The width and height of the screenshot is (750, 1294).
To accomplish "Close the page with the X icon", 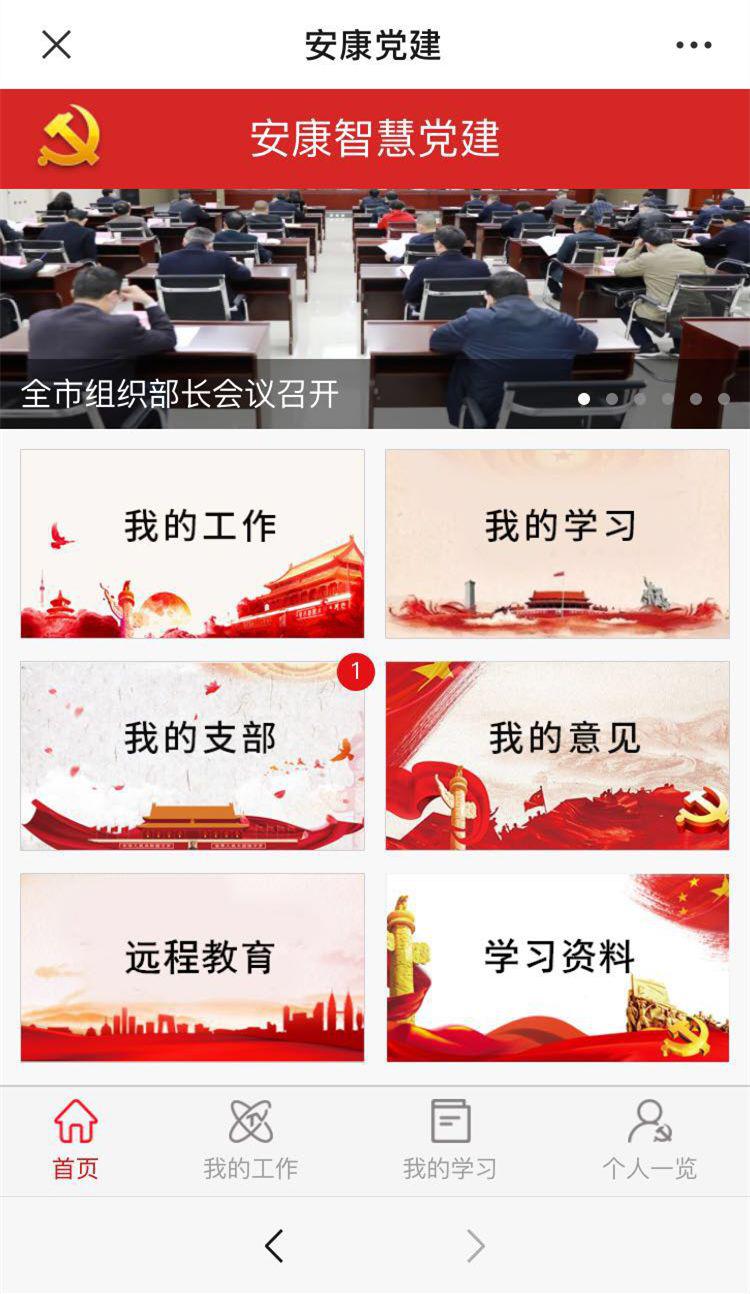I will (x=57, y=44).
